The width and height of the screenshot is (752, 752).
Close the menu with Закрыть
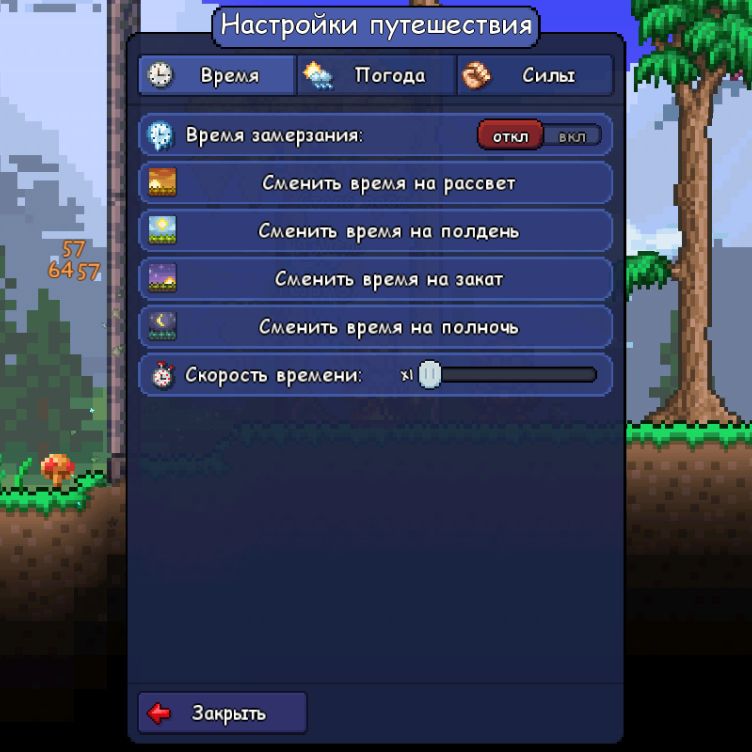click(x=222, y=713)
